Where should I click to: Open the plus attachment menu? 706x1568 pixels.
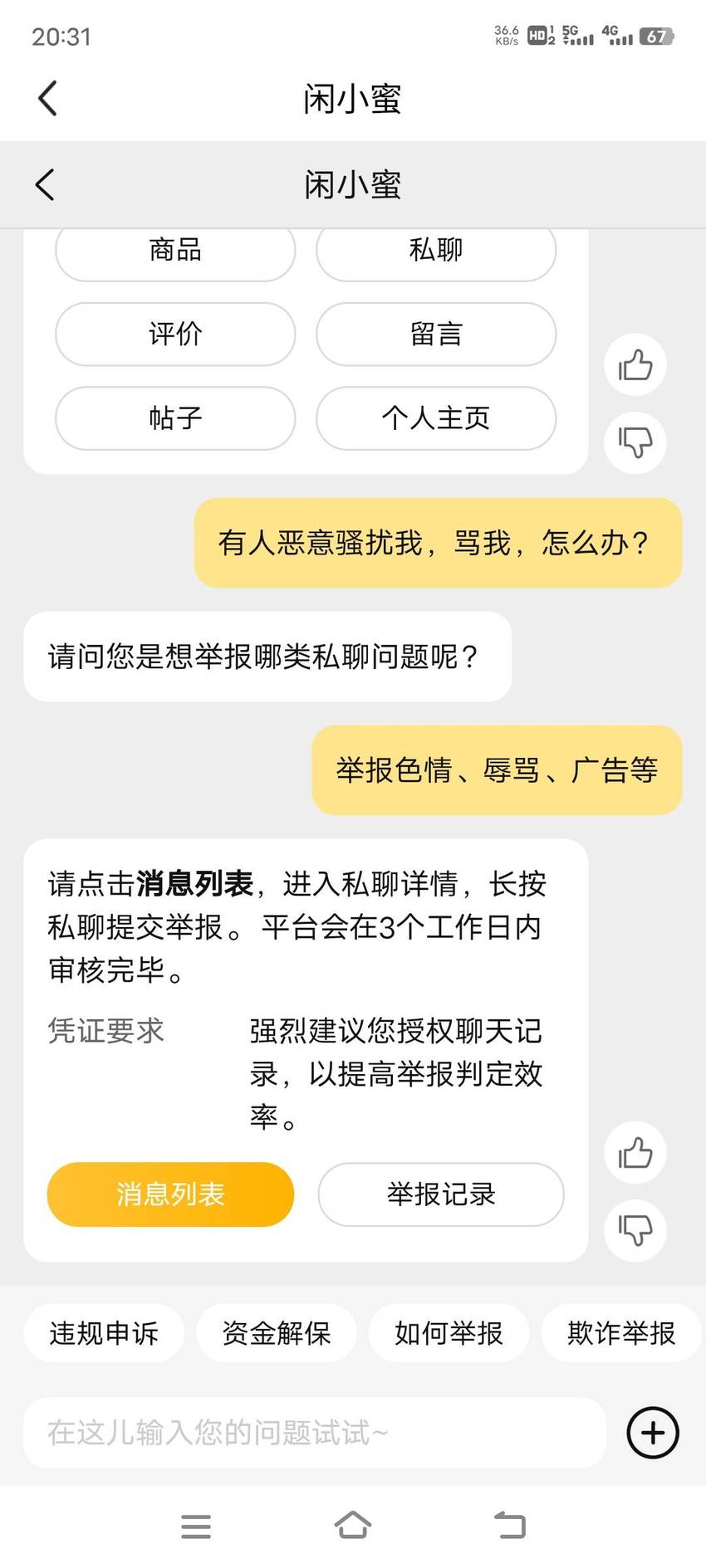tap(653, 1433)
